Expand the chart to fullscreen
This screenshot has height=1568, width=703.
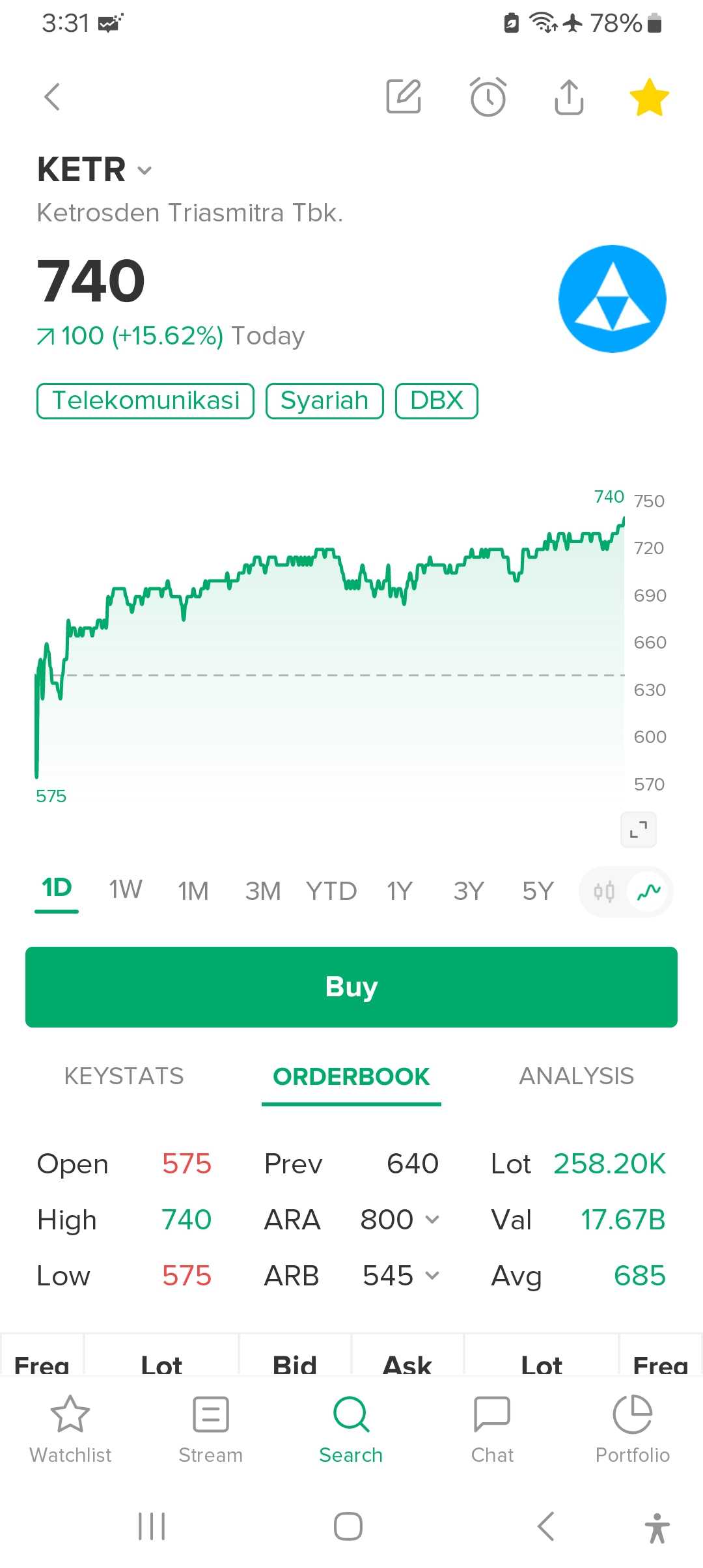click(638, 830)
